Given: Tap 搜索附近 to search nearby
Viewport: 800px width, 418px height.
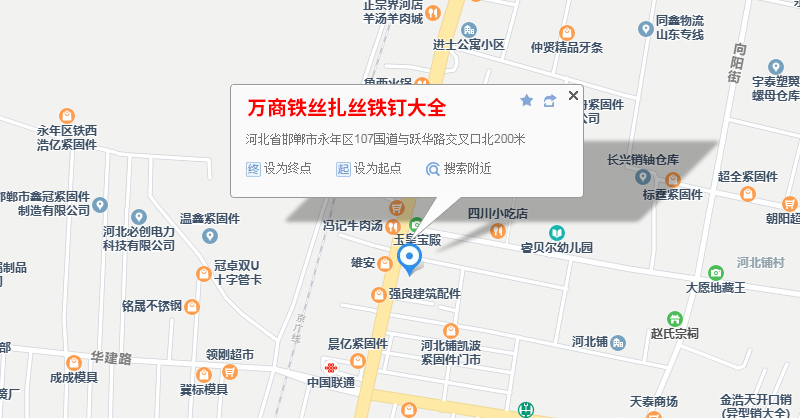Looking at the screenshot, I should point(459,169).
